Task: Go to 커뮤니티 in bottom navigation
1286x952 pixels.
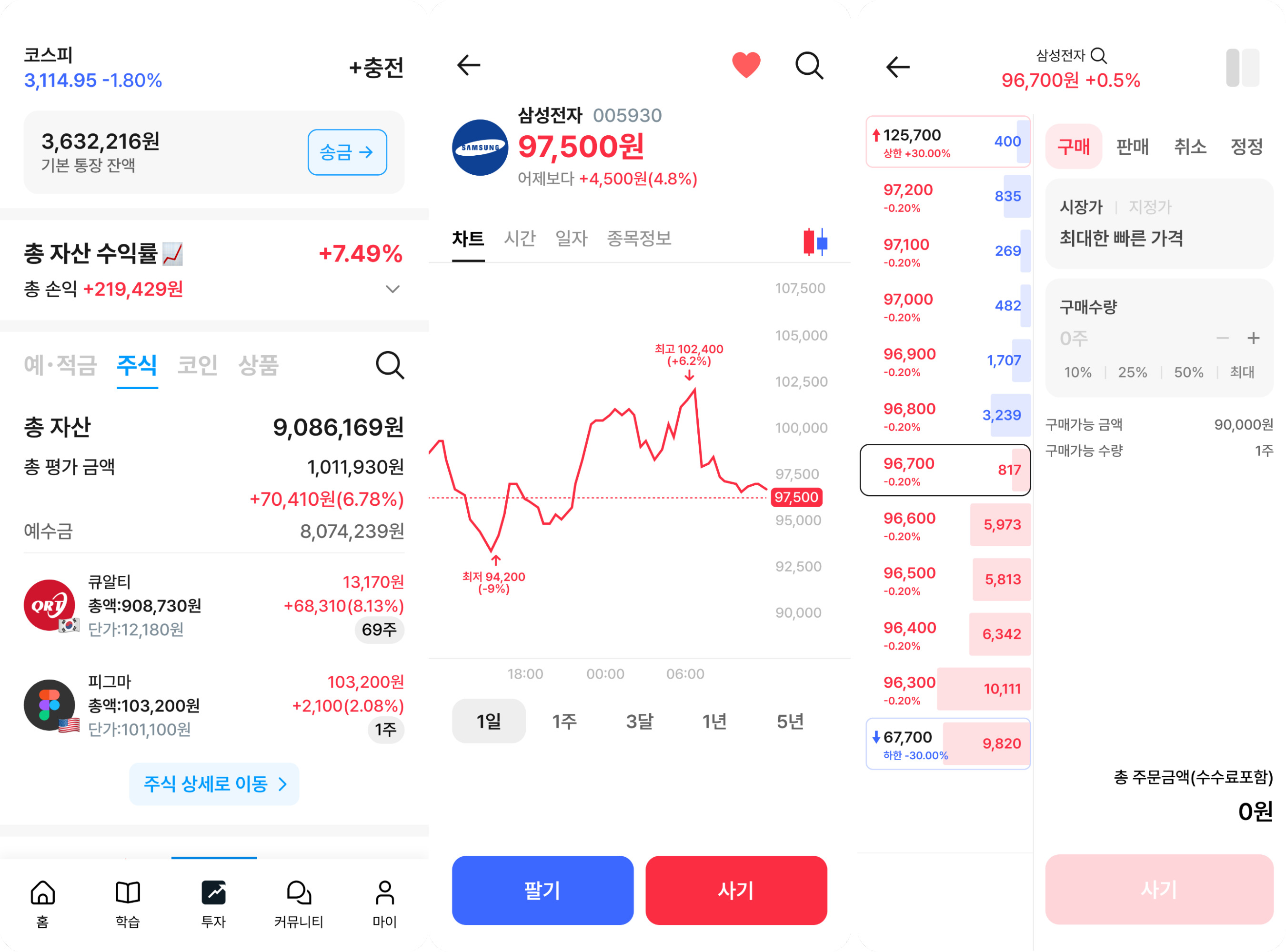Action: [x=299, y=903]
